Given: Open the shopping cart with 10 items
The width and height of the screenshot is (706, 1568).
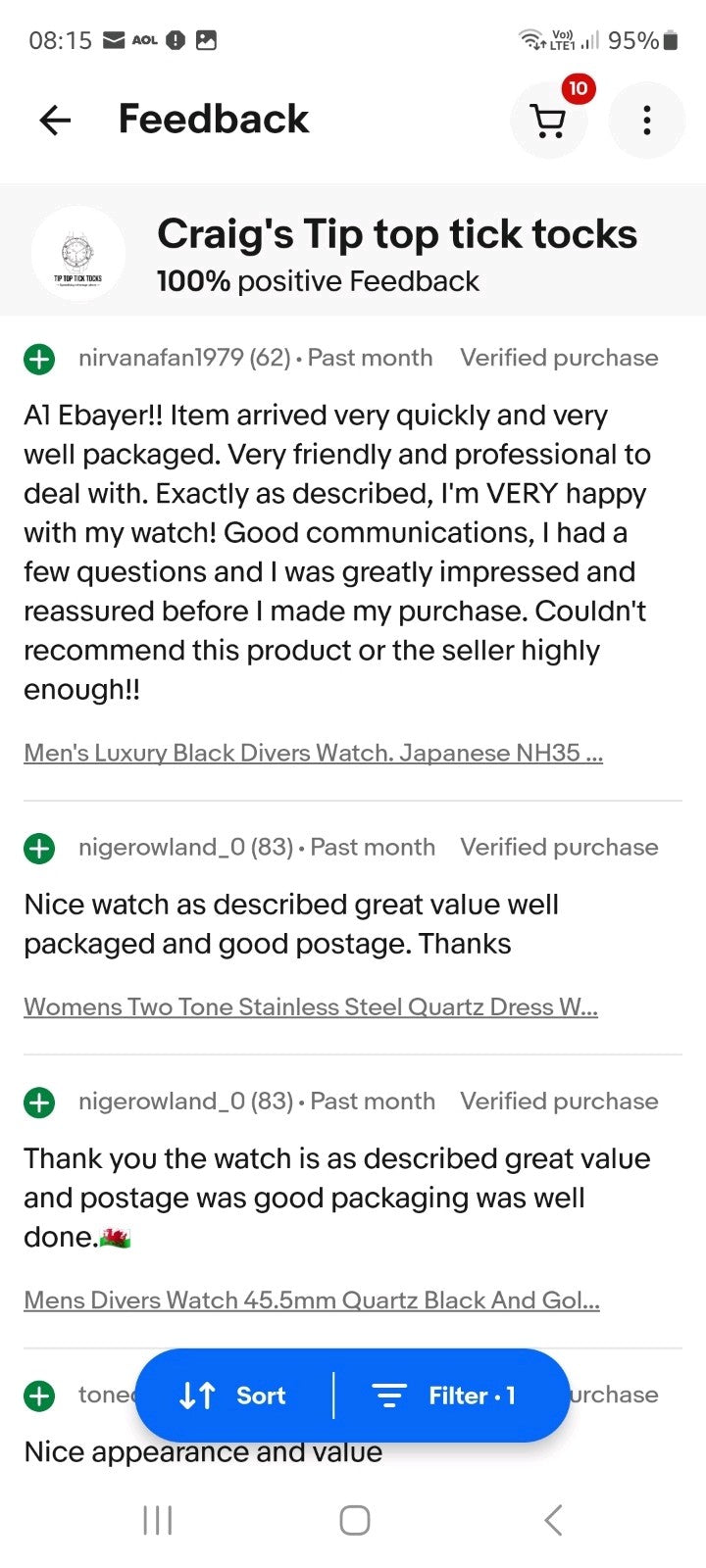Looking at the screenshot, I should pos(548,121).
